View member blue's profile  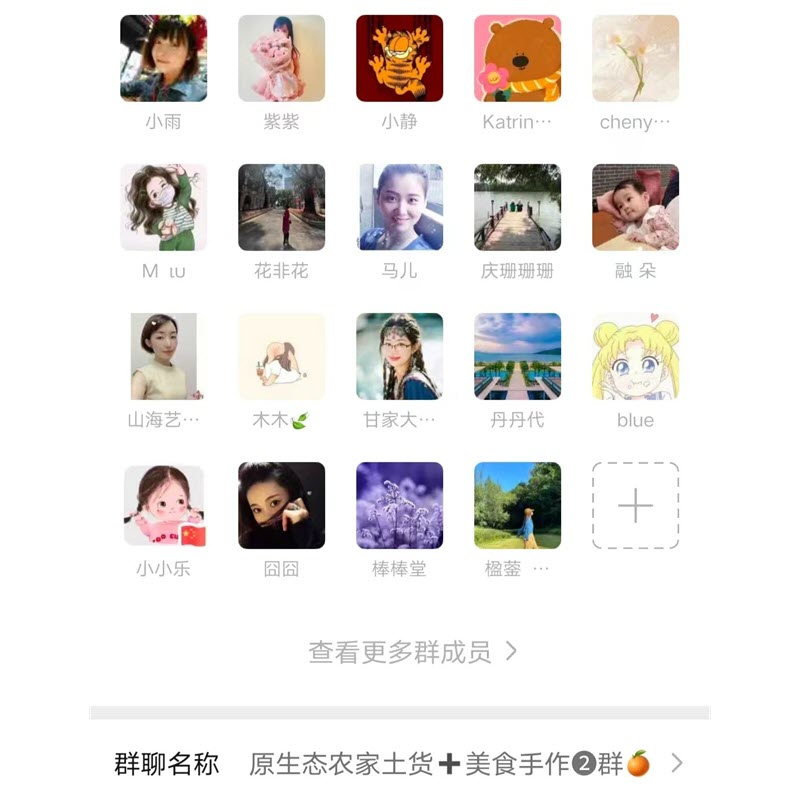(635, 356)
